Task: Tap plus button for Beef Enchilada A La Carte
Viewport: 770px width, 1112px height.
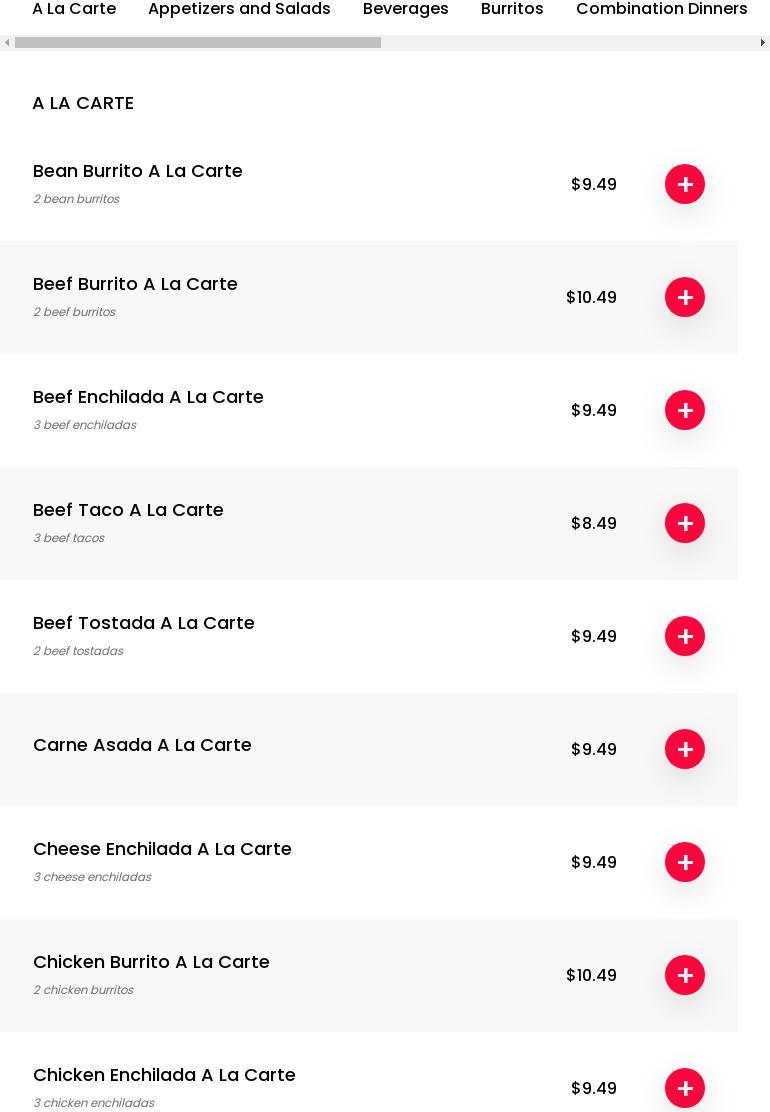Action: coord(685,410)
